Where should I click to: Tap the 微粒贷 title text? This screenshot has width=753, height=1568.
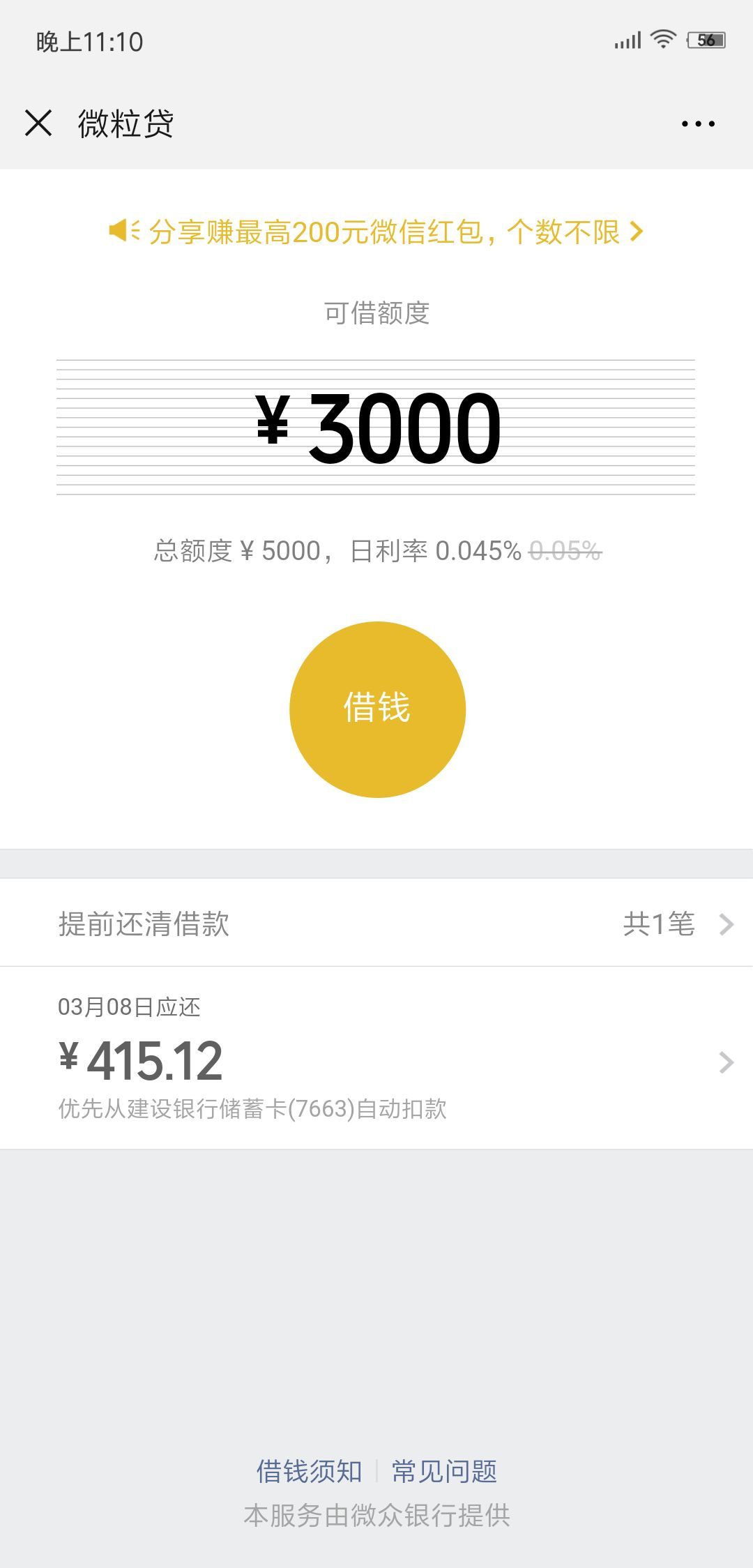125,123
